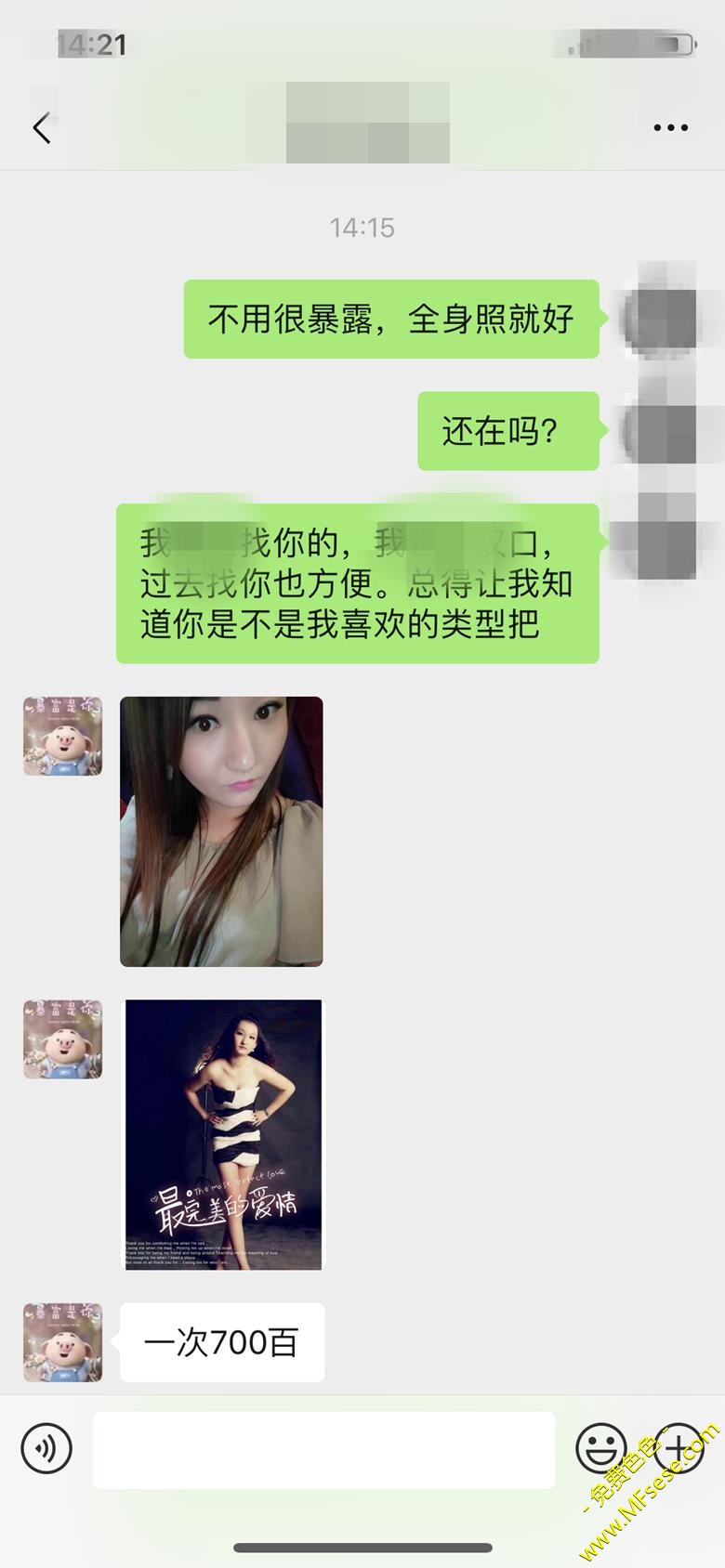
Task: Open the three-dot chat options menu
Action: 670,128
